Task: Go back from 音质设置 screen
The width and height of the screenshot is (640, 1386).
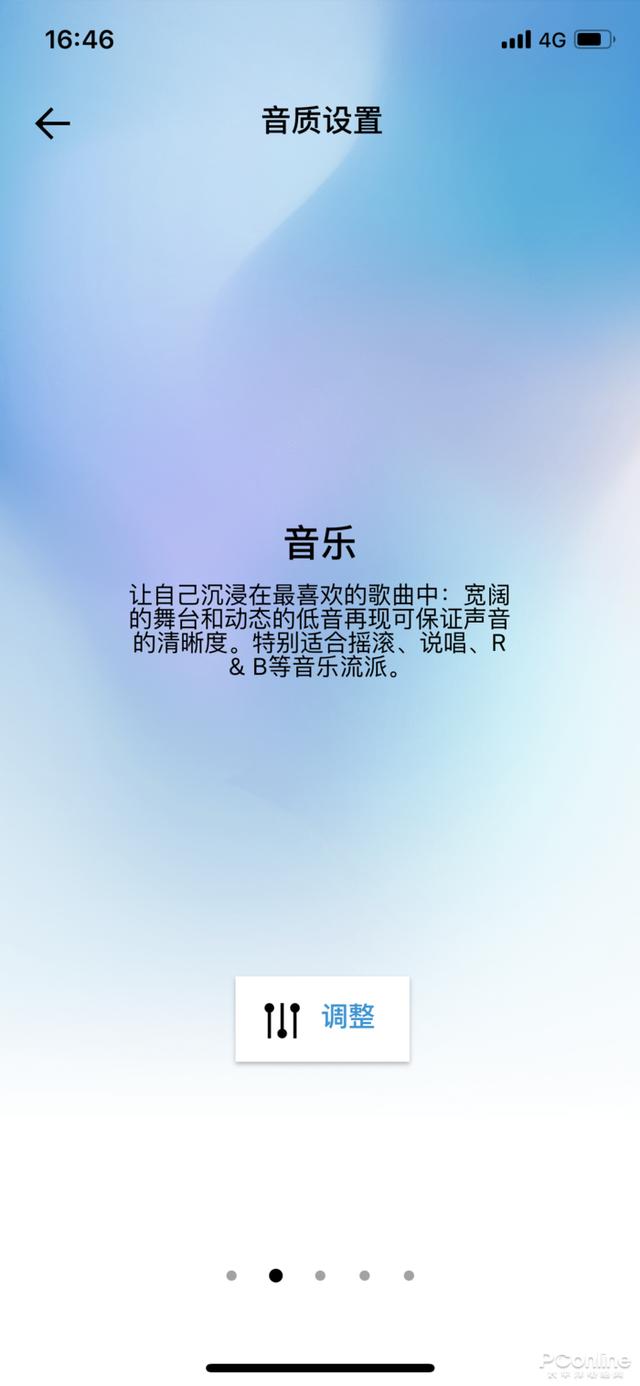Action: [x=52, y=123]
